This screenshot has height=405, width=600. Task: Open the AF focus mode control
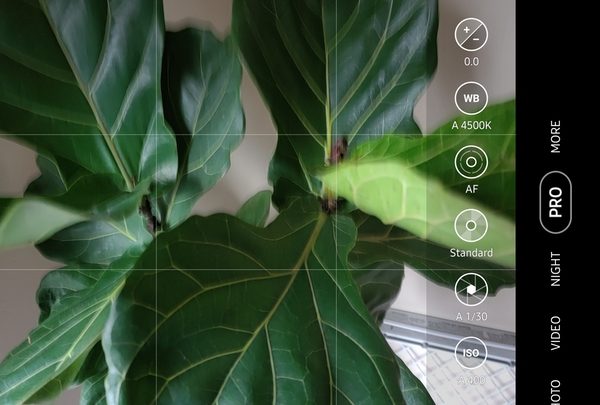[x=471, y=162]
